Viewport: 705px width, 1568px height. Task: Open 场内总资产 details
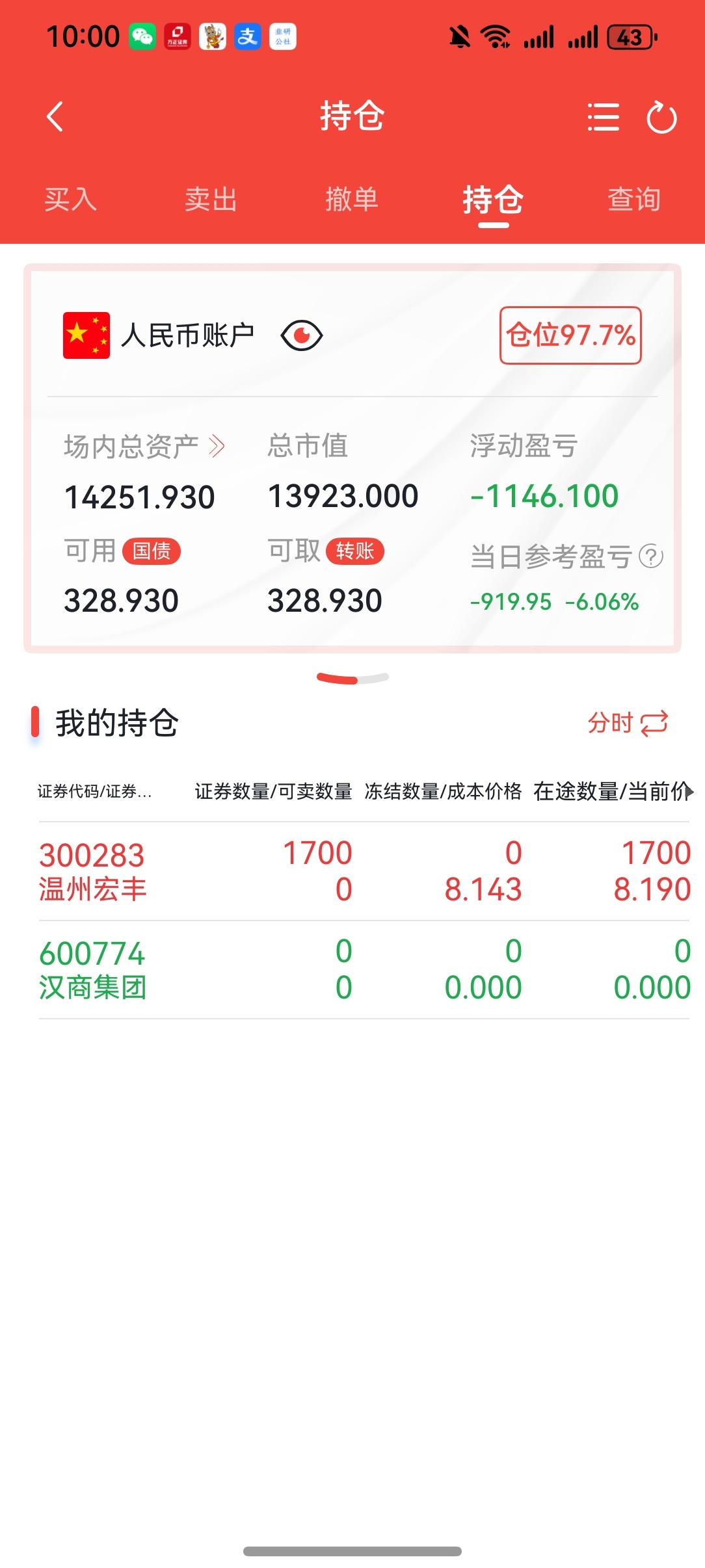point(144,447)
